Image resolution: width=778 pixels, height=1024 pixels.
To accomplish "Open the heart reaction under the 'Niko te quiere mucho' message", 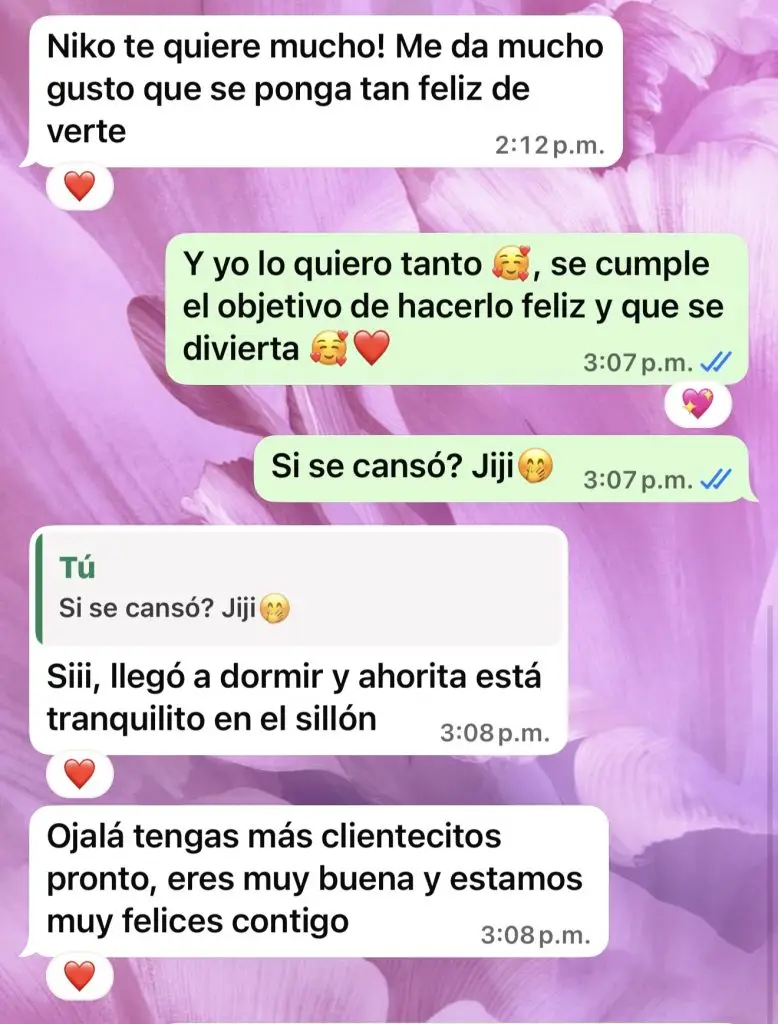I will coord(79,184).
